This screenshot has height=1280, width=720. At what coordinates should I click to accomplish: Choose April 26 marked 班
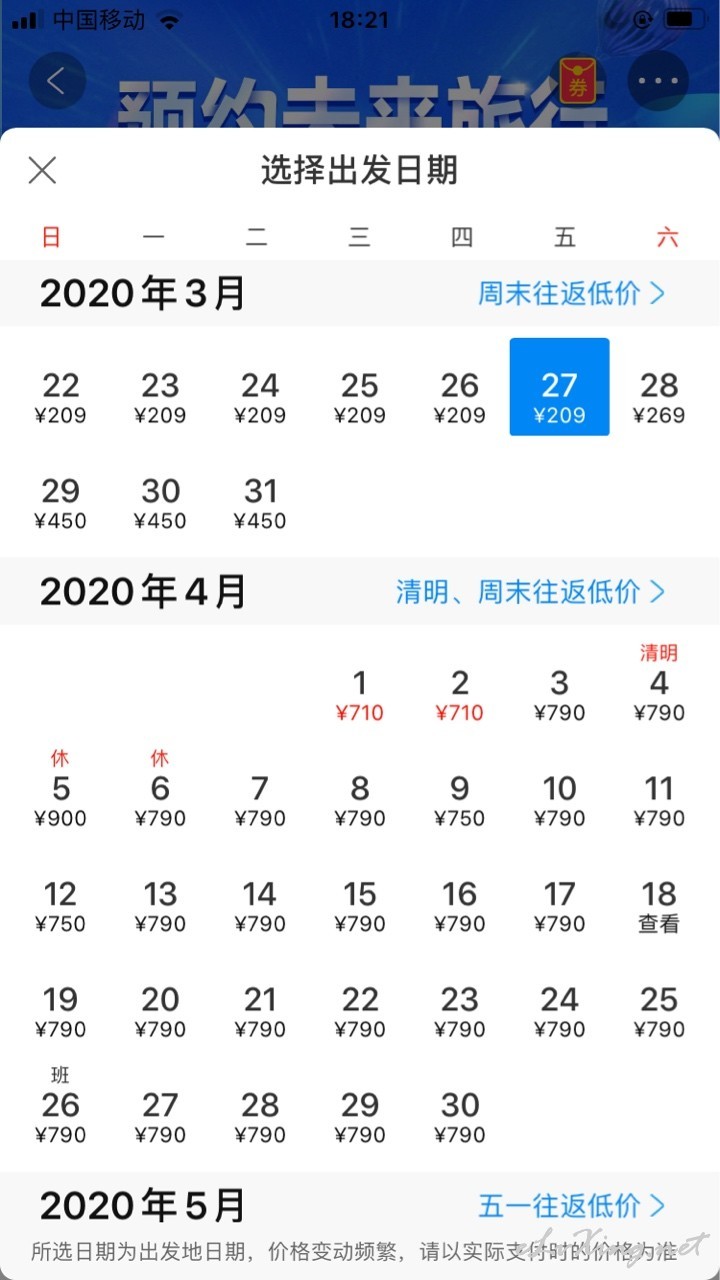point(61,1106)
